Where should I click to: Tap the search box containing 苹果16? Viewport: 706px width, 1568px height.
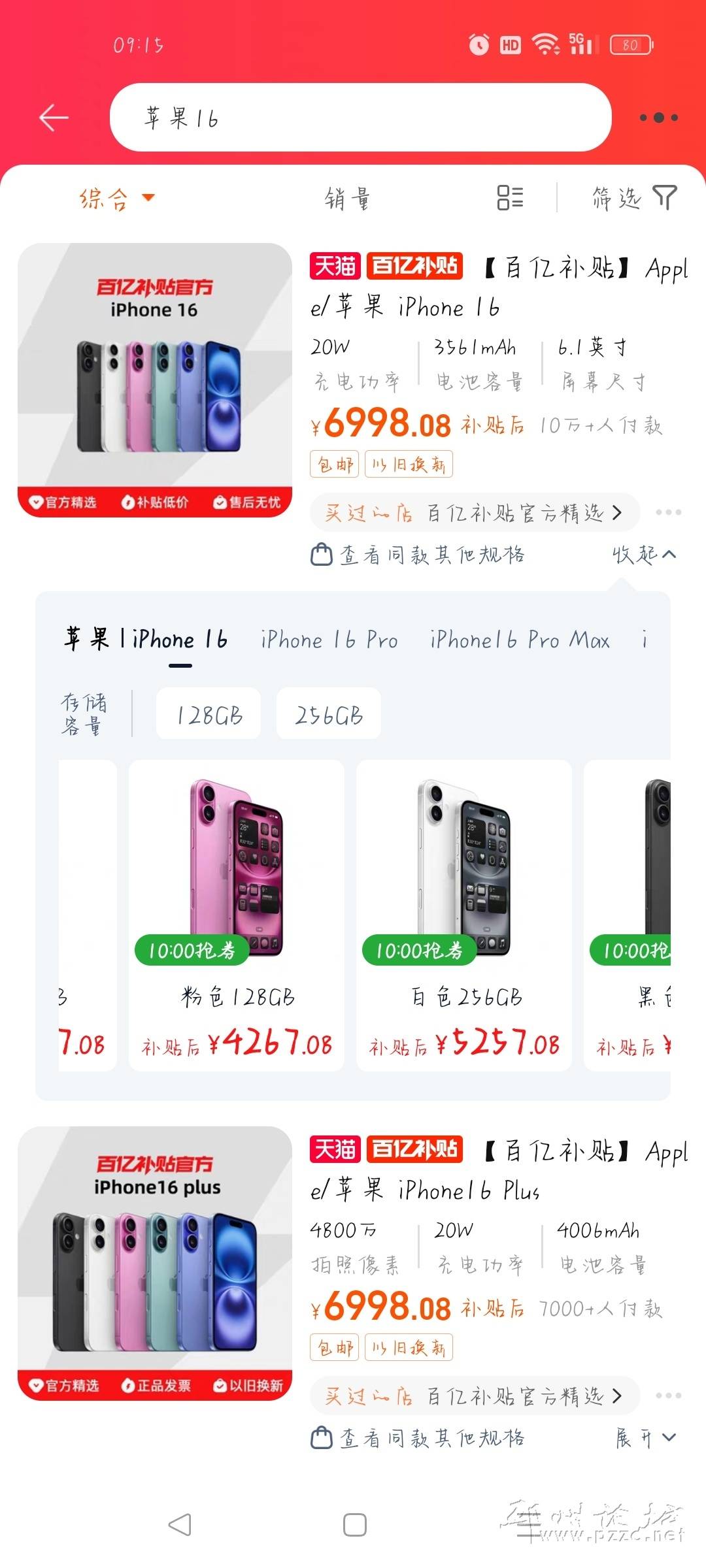click(x=360, y=118)
